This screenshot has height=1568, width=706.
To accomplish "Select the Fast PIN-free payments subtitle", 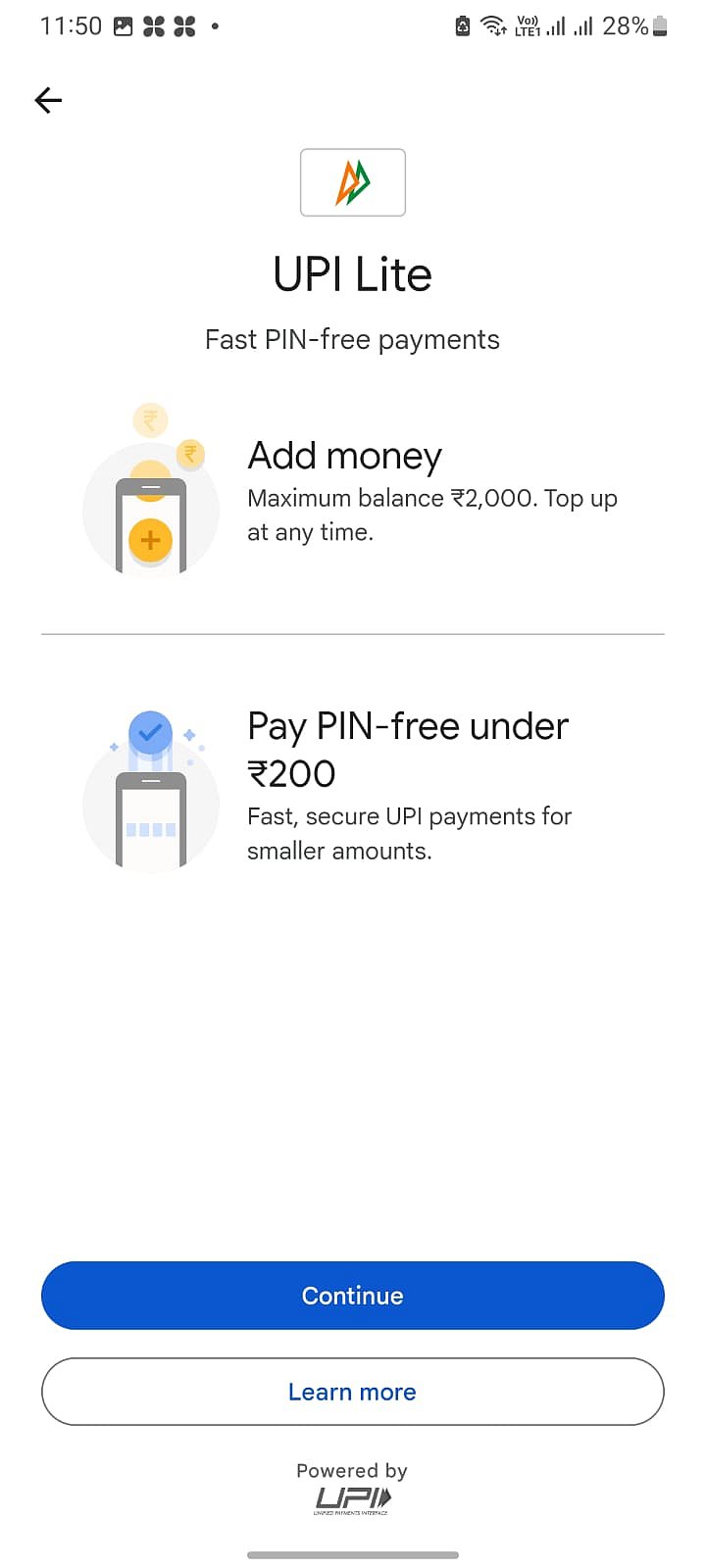I will coord(352,339).
